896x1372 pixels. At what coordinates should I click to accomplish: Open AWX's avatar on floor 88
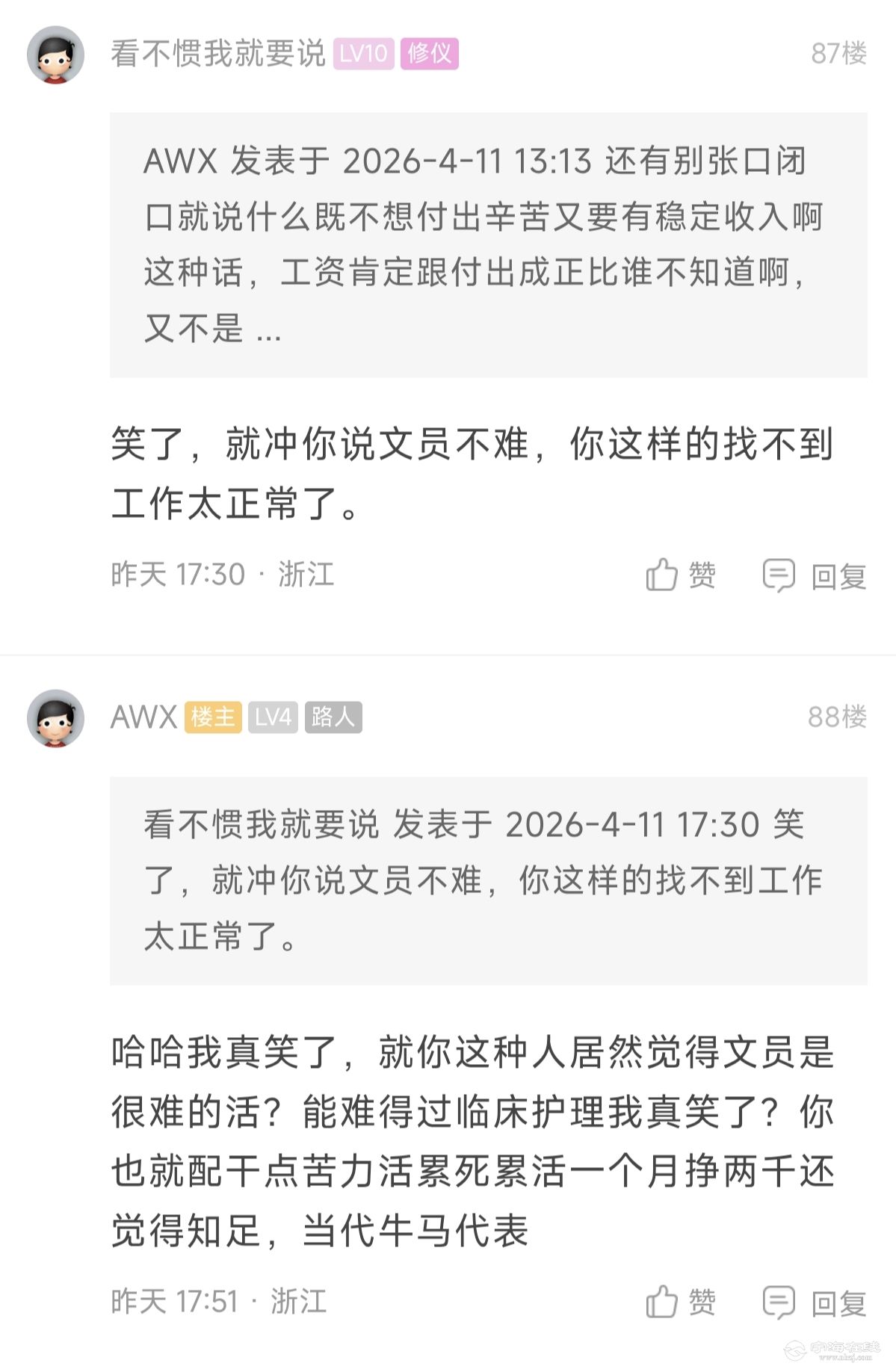pyautogui.click(x=55, y=718)
